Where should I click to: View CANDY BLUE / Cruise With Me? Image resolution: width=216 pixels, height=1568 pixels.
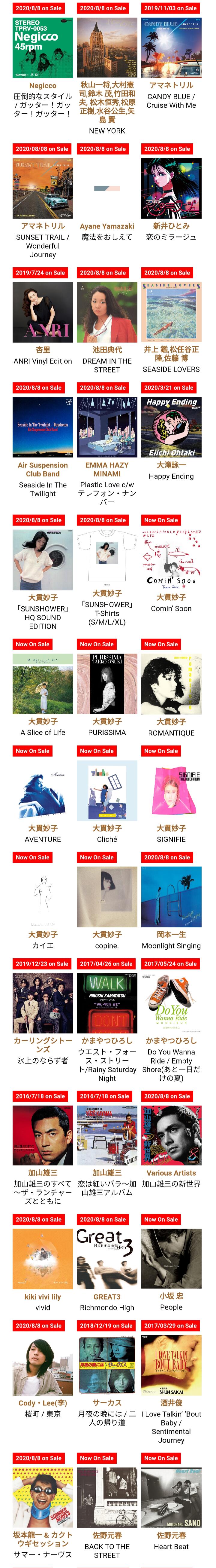click(171, 48)
